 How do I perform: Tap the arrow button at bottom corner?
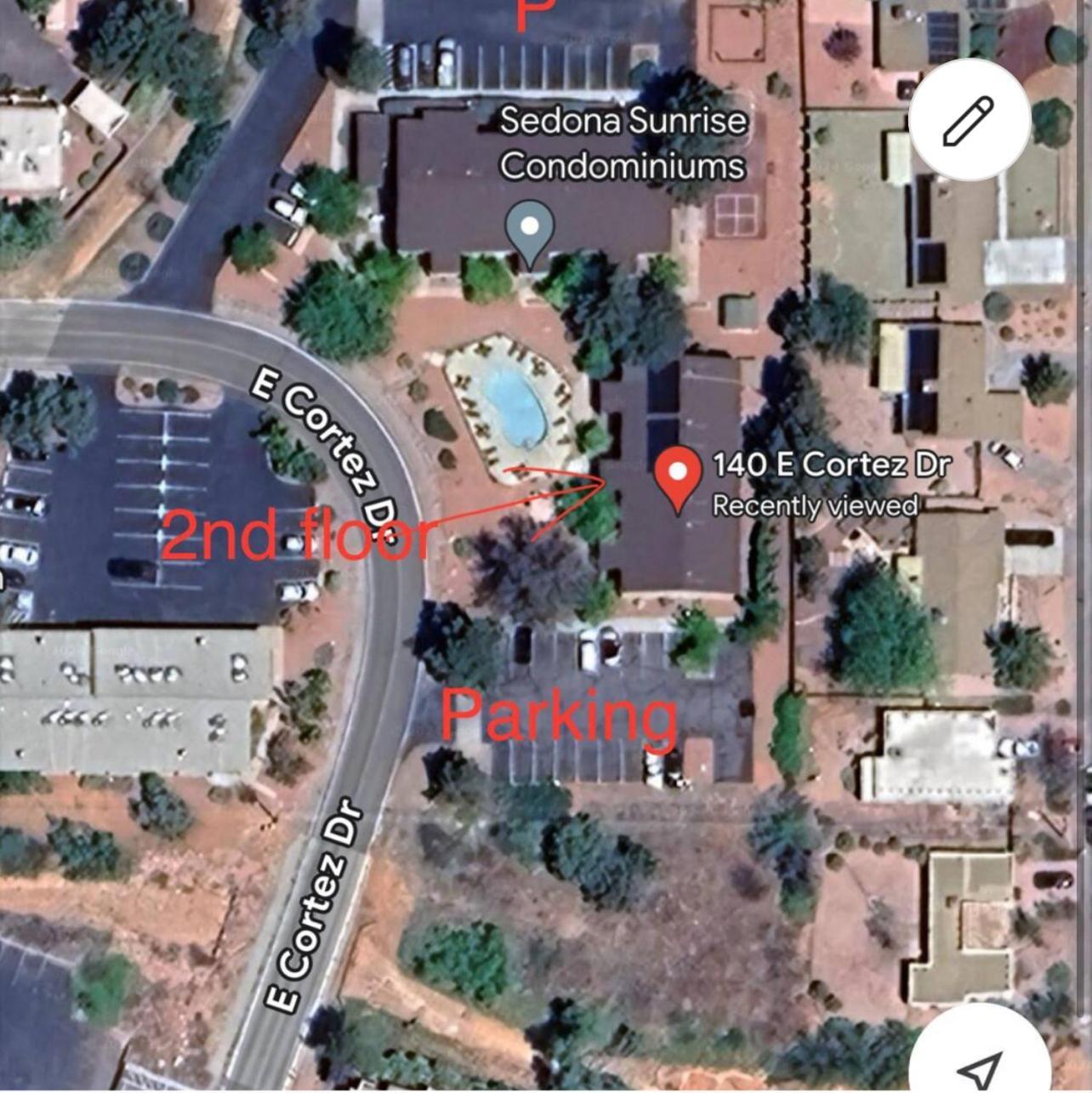[978, 1062]
